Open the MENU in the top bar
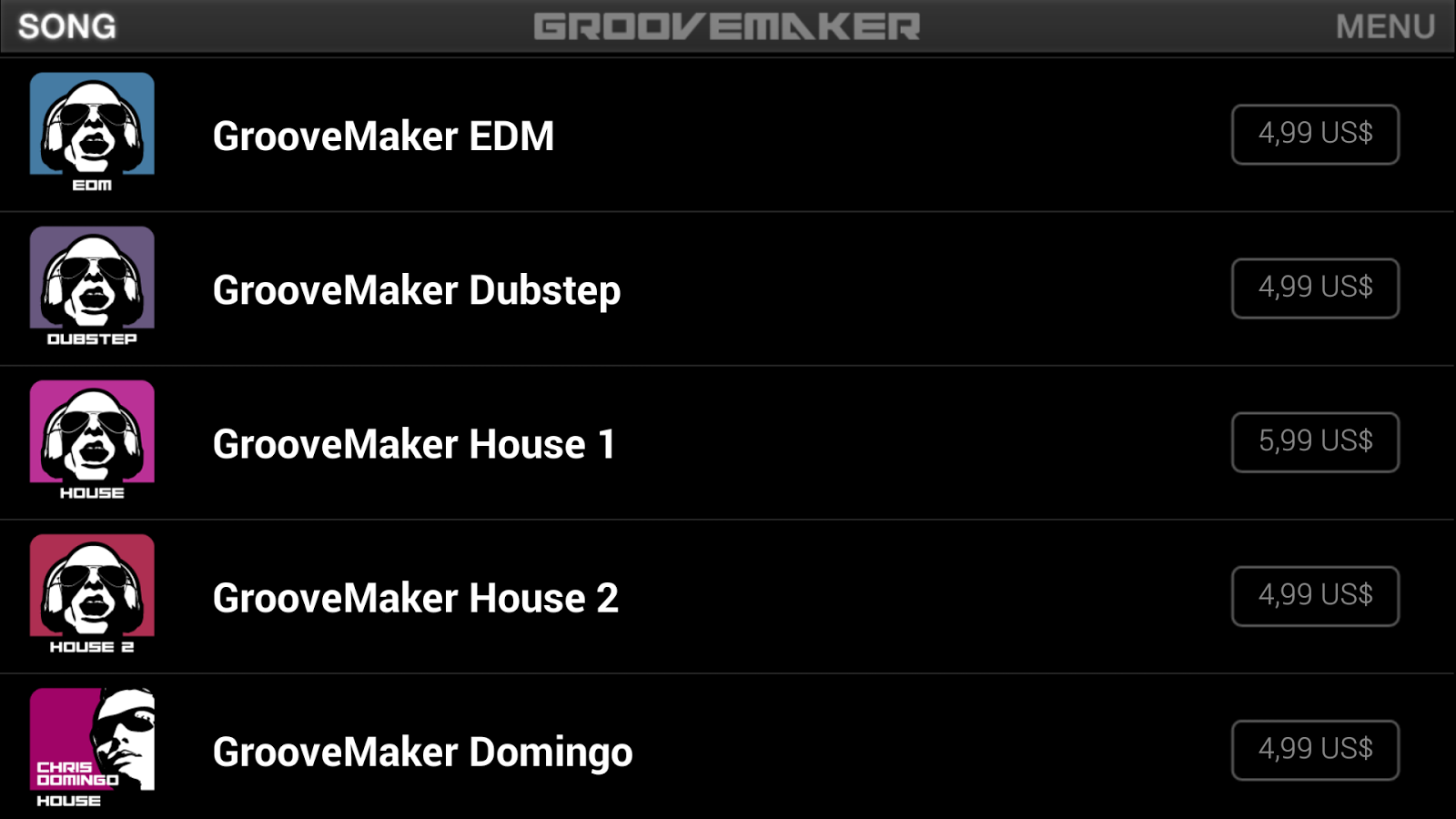This screenshot has width=1456, height=819. click(x=1384, y=26)
